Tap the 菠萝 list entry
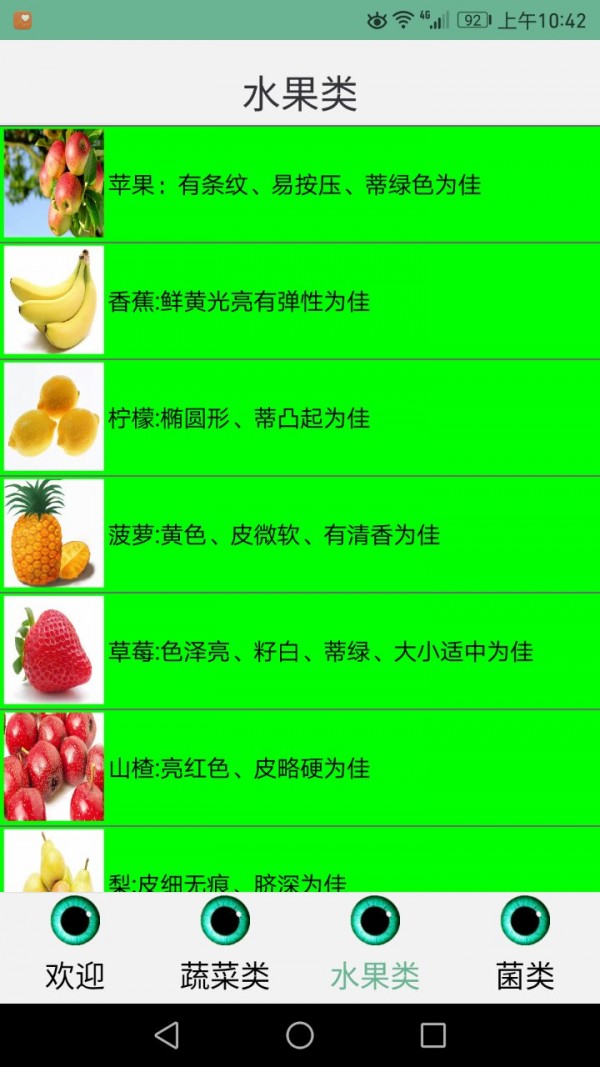The image size is (600, 1067). tap(300, 534)
